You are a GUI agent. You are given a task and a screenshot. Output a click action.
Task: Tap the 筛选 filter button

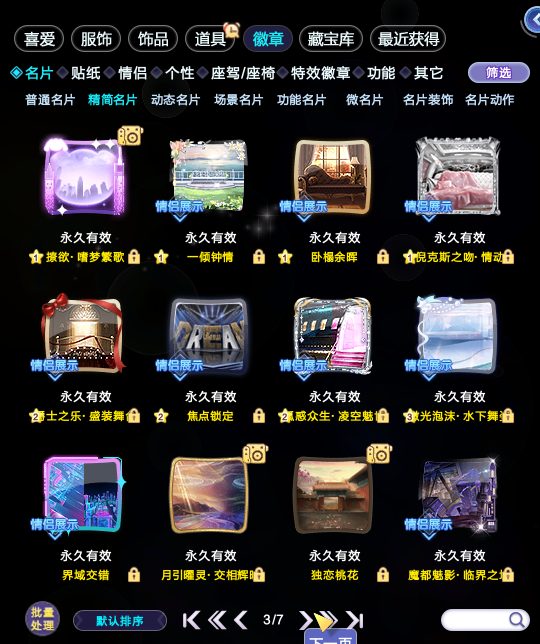coord(499,73)
